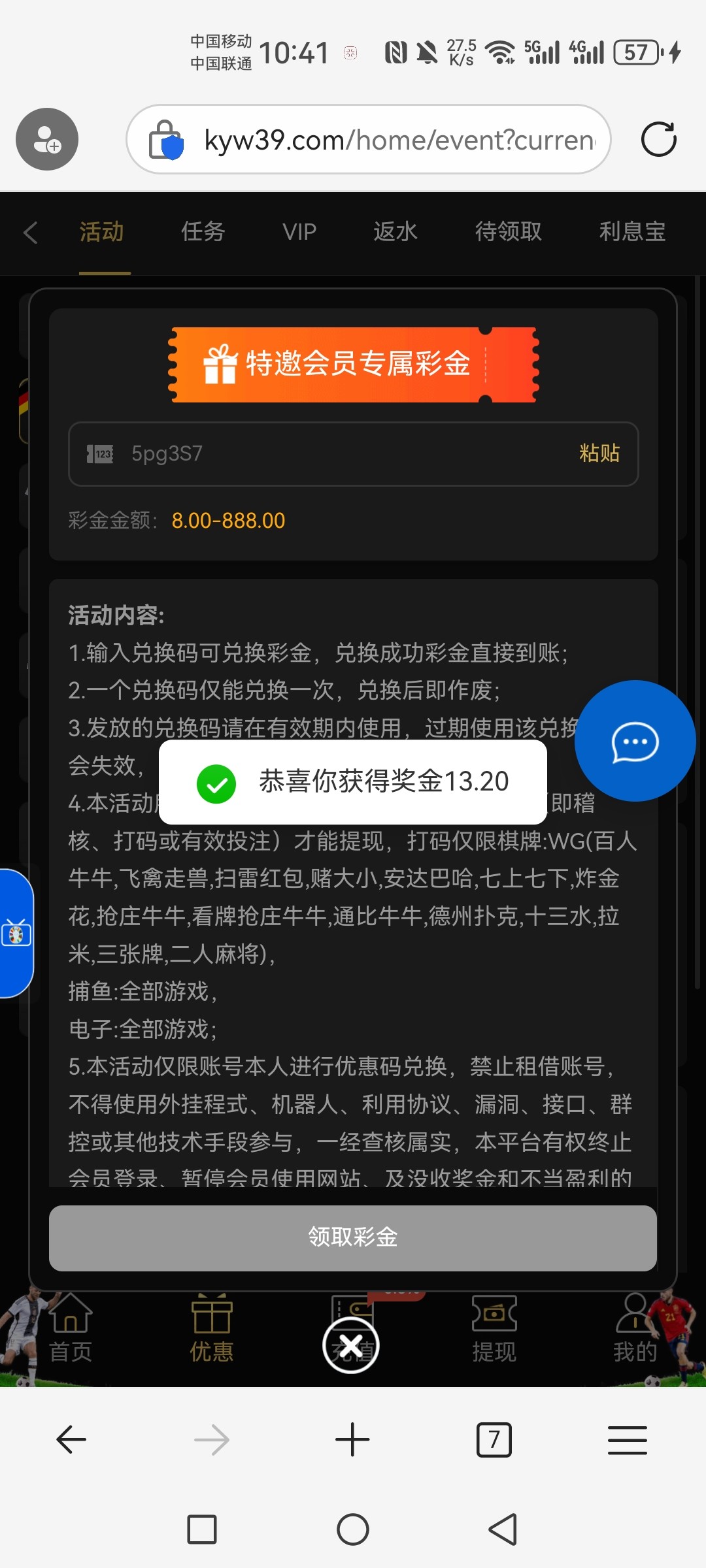
Task: Open the browser hamburger menu
Action: pos(627,1439)
